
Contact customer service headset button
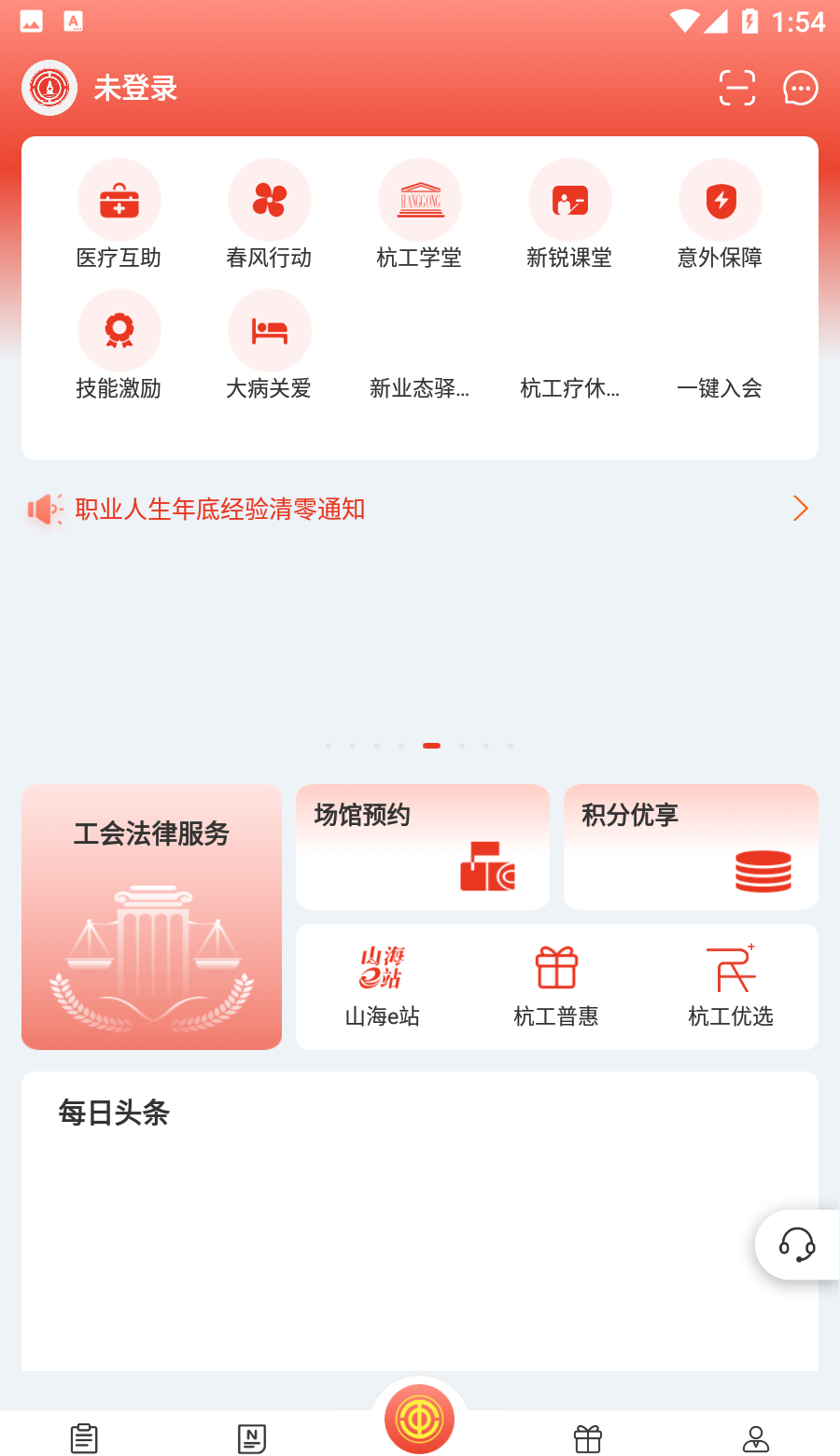tap(797, 1245)
